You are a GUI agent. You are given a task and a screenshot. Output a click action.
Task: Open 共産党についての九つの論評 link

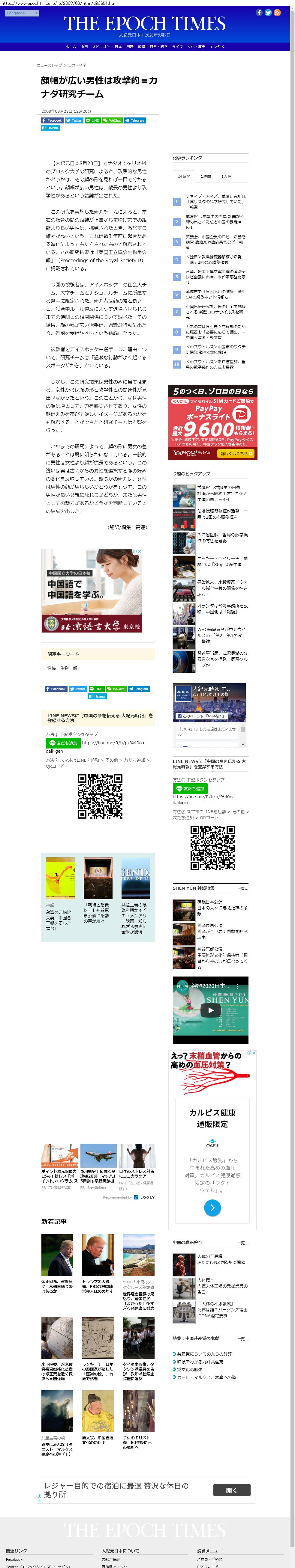pyautogui.click(x=203, y=1354)
